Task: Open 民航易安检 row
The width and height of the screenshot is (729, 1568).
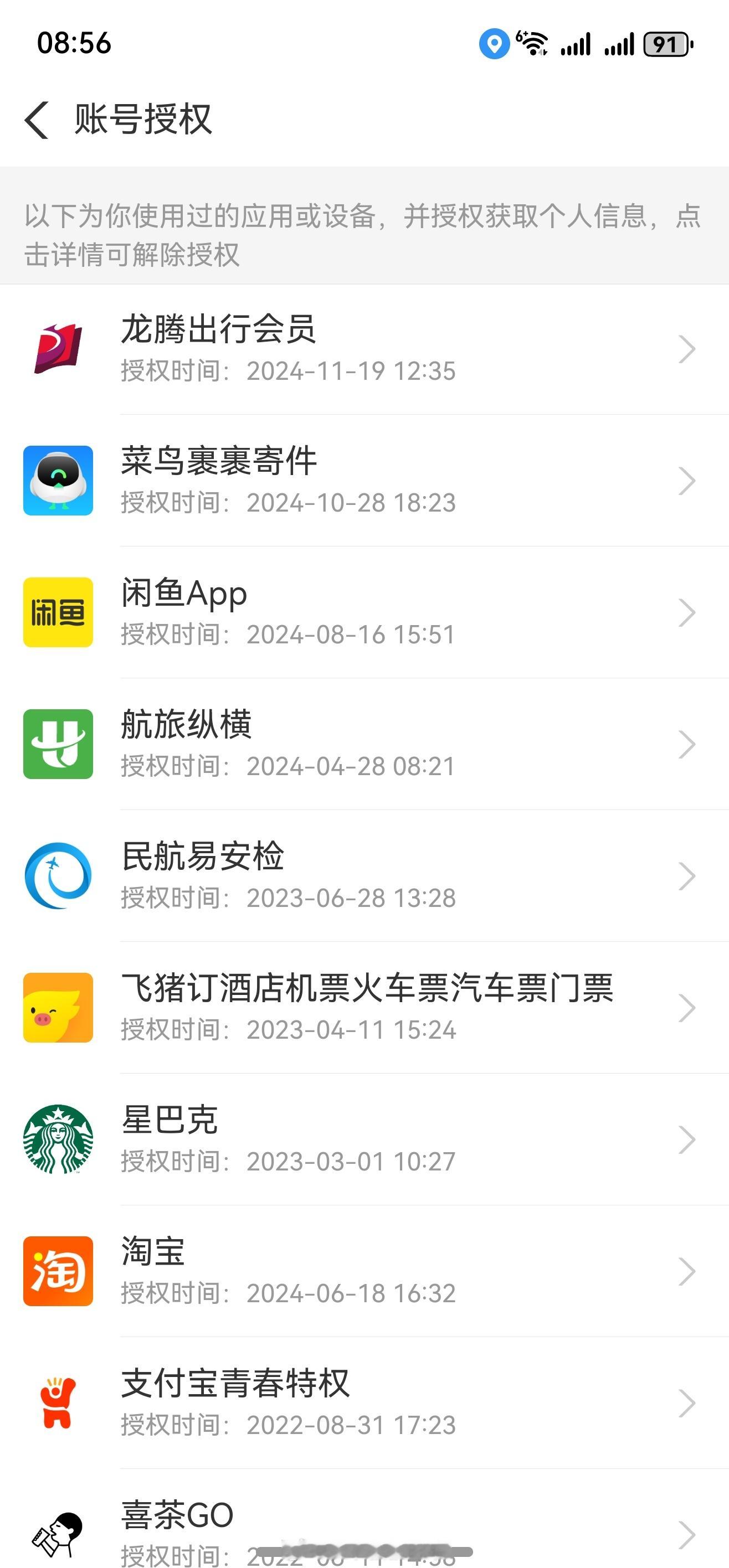Action: coord(364,876)
